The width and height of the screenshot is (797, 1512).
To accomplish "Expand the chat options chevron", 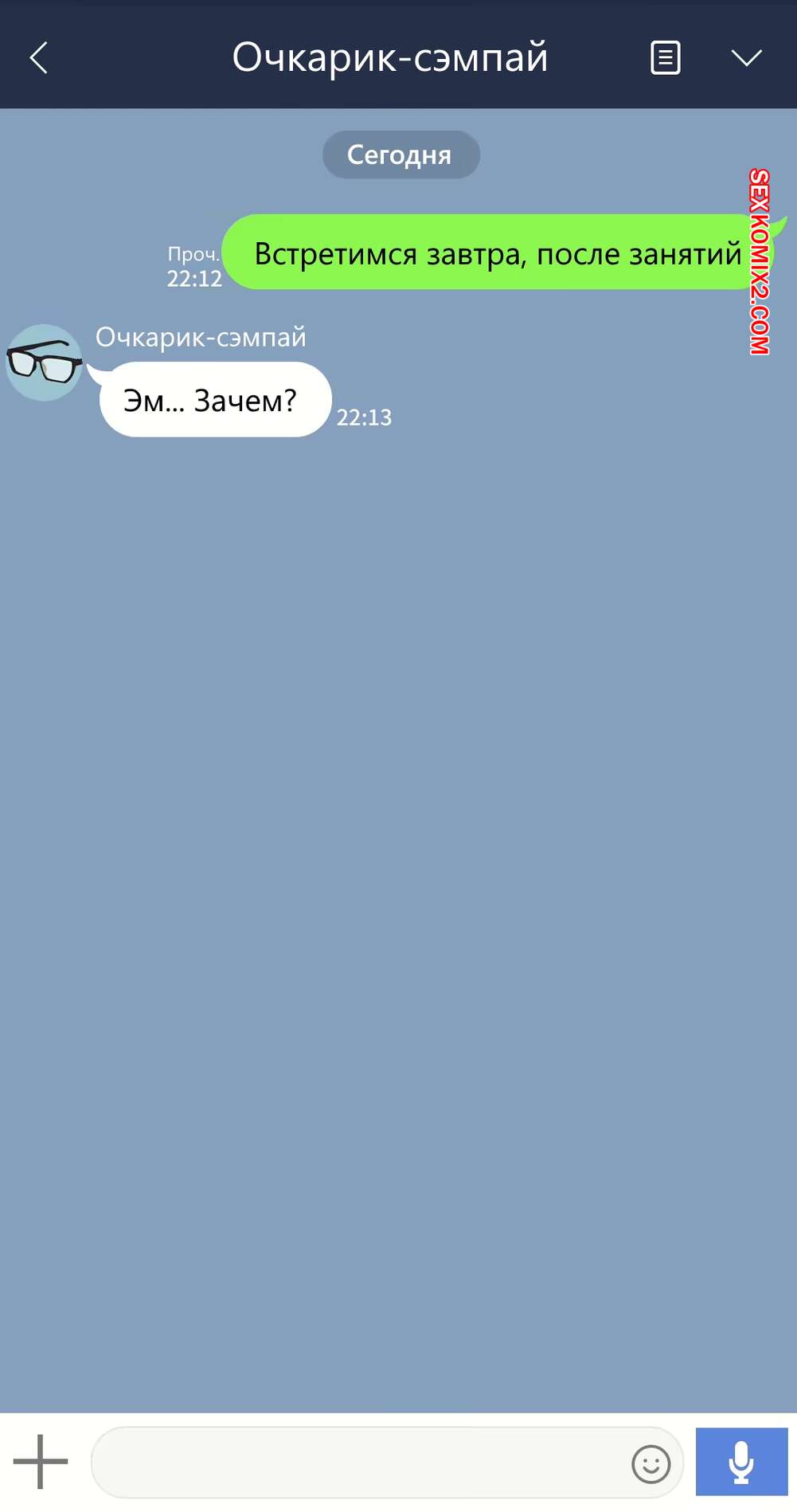I will (746, 57).
